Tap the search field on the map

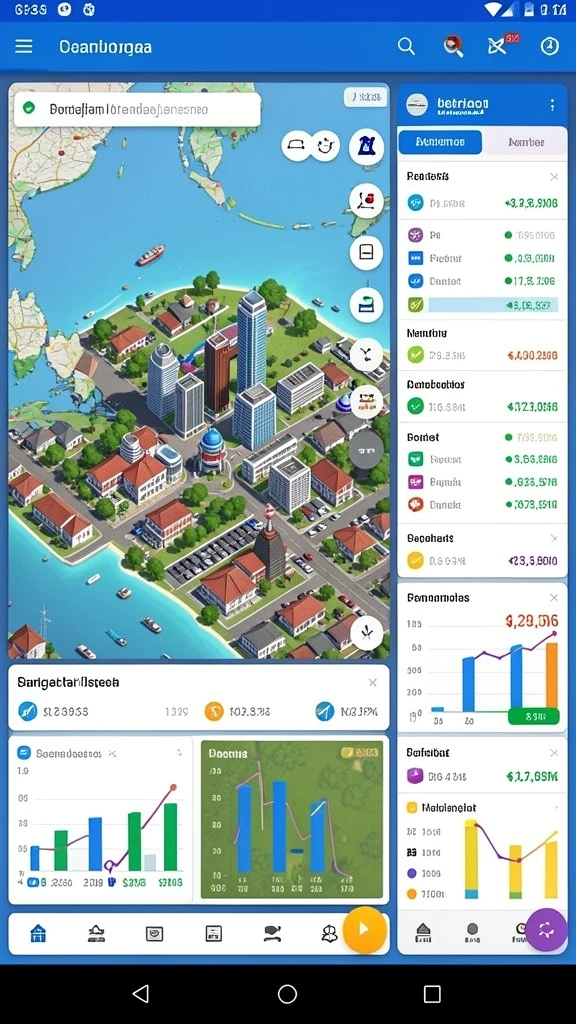(137, 109)
